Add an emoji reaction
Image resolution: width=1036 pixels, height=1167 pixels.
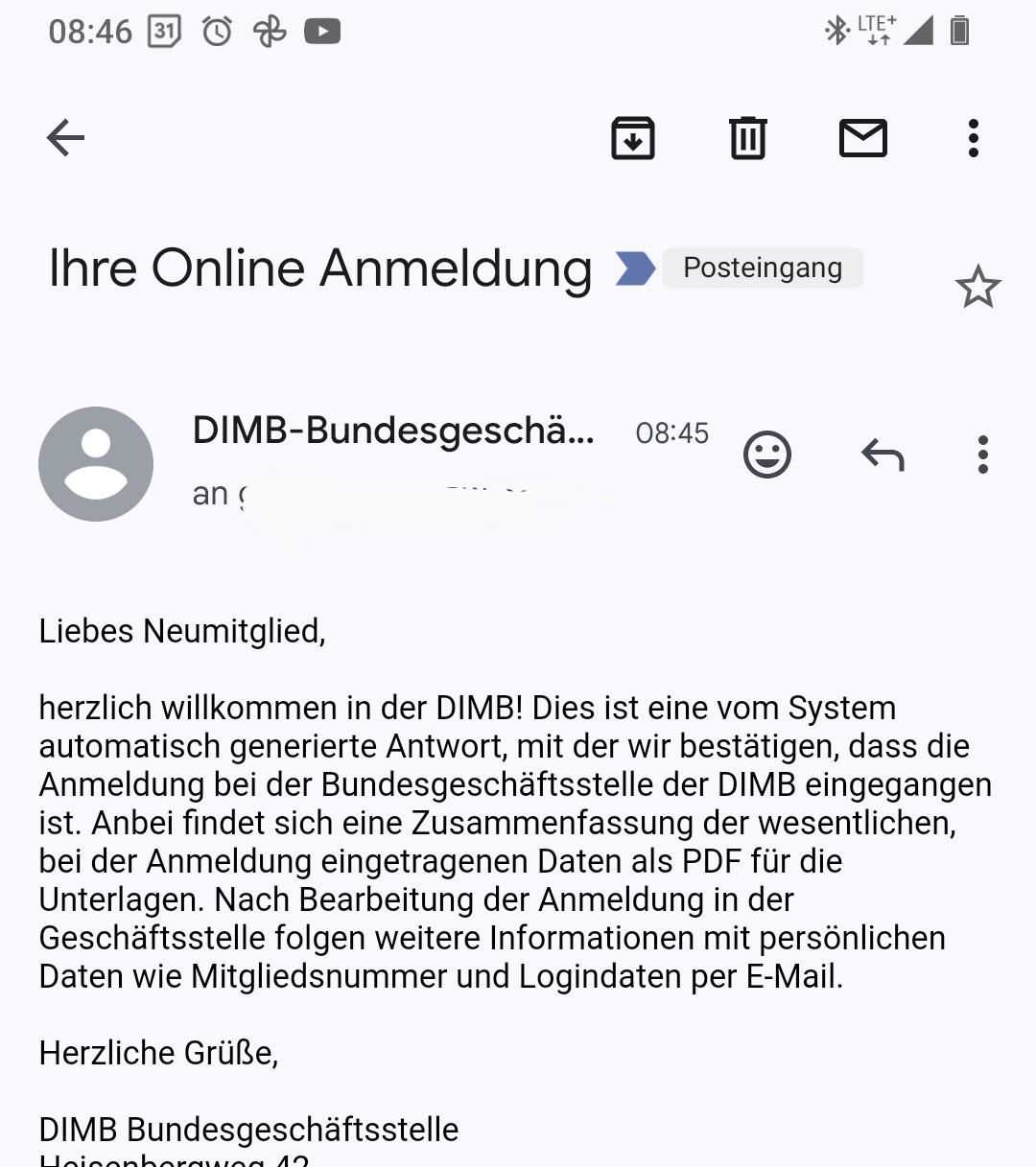(x=767, y=455)
